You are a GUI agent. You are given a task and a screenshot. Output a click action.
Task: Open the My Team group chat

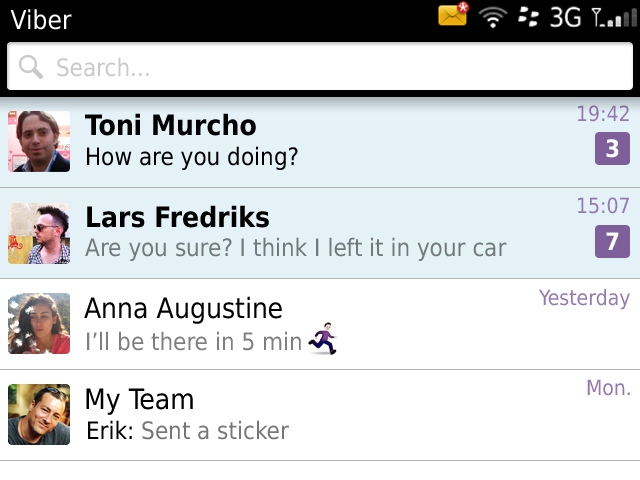(x=320, y=414)
